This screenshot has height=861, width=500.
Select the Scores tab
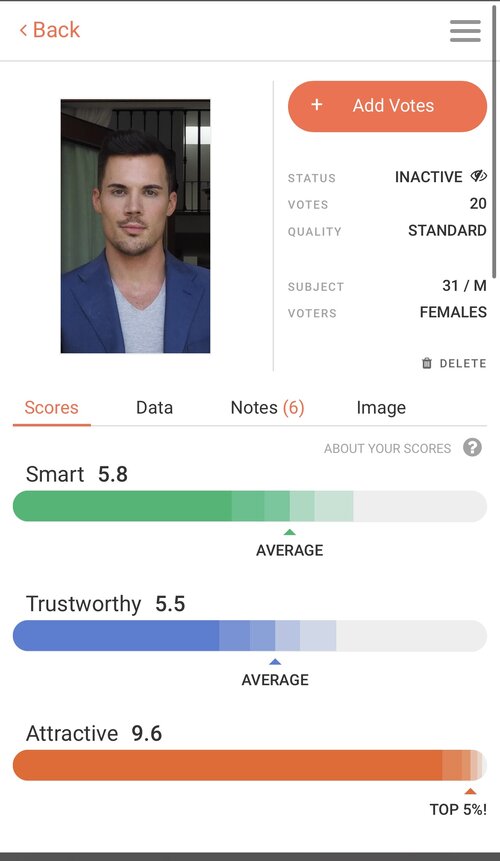(52, 407)
